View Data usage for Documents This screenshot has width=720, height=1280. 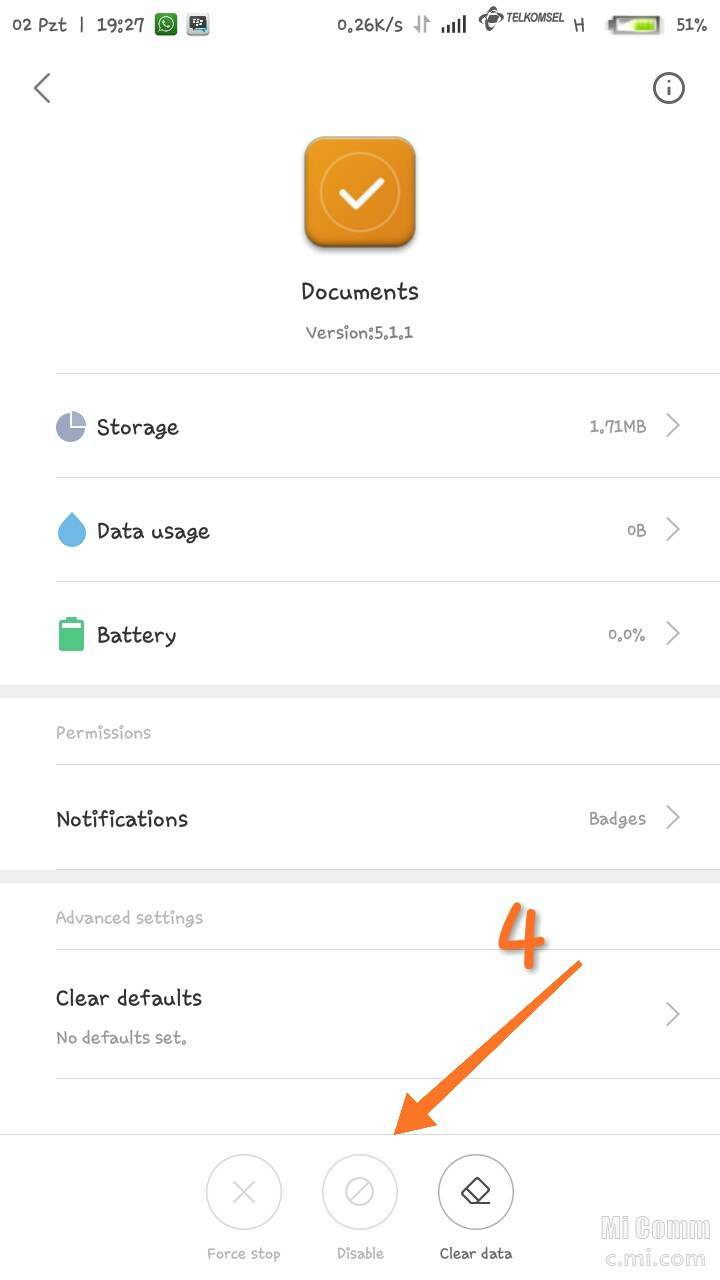coord(368,531)
